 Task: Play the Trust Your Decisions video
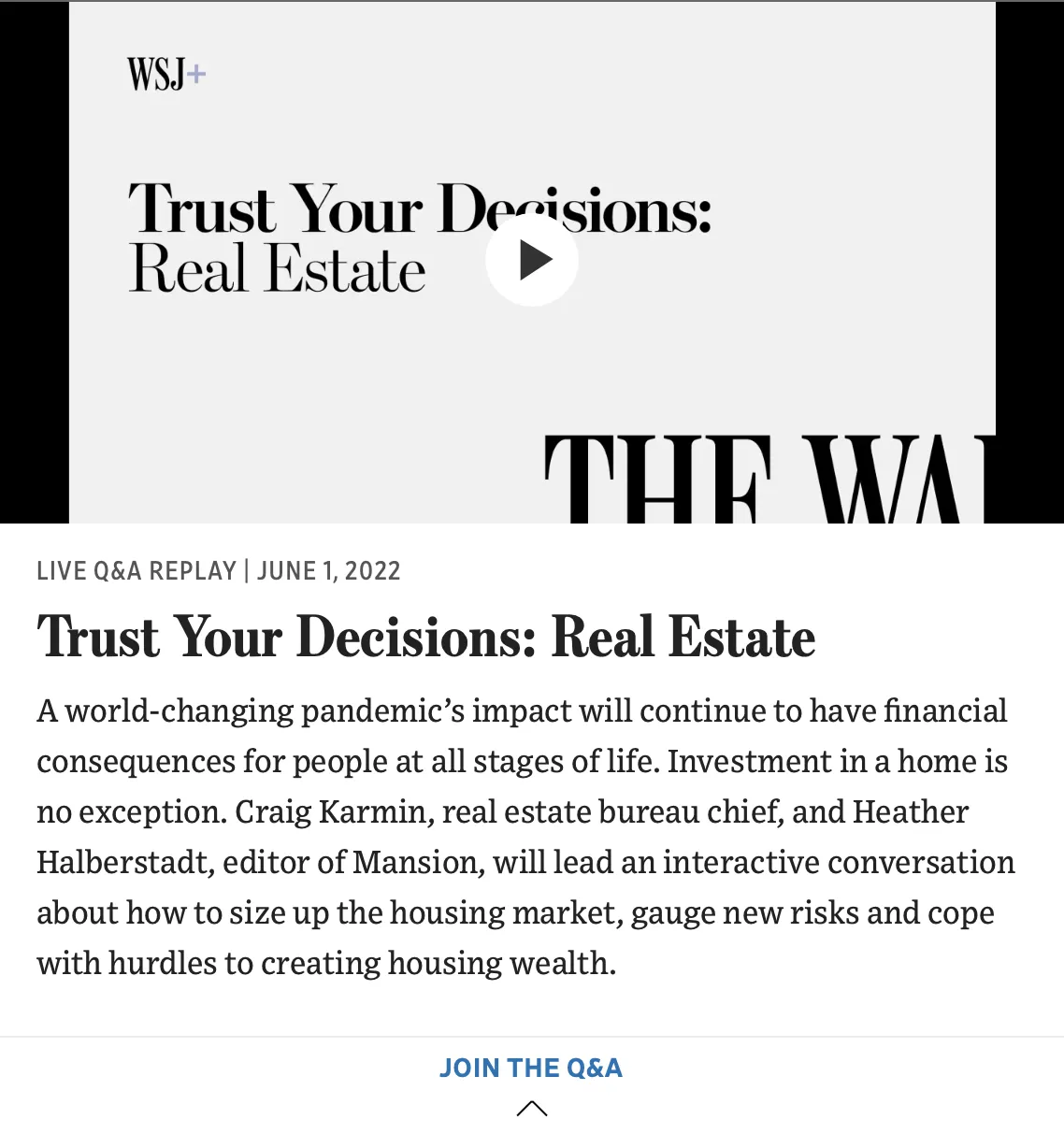[x=532, y=261]
